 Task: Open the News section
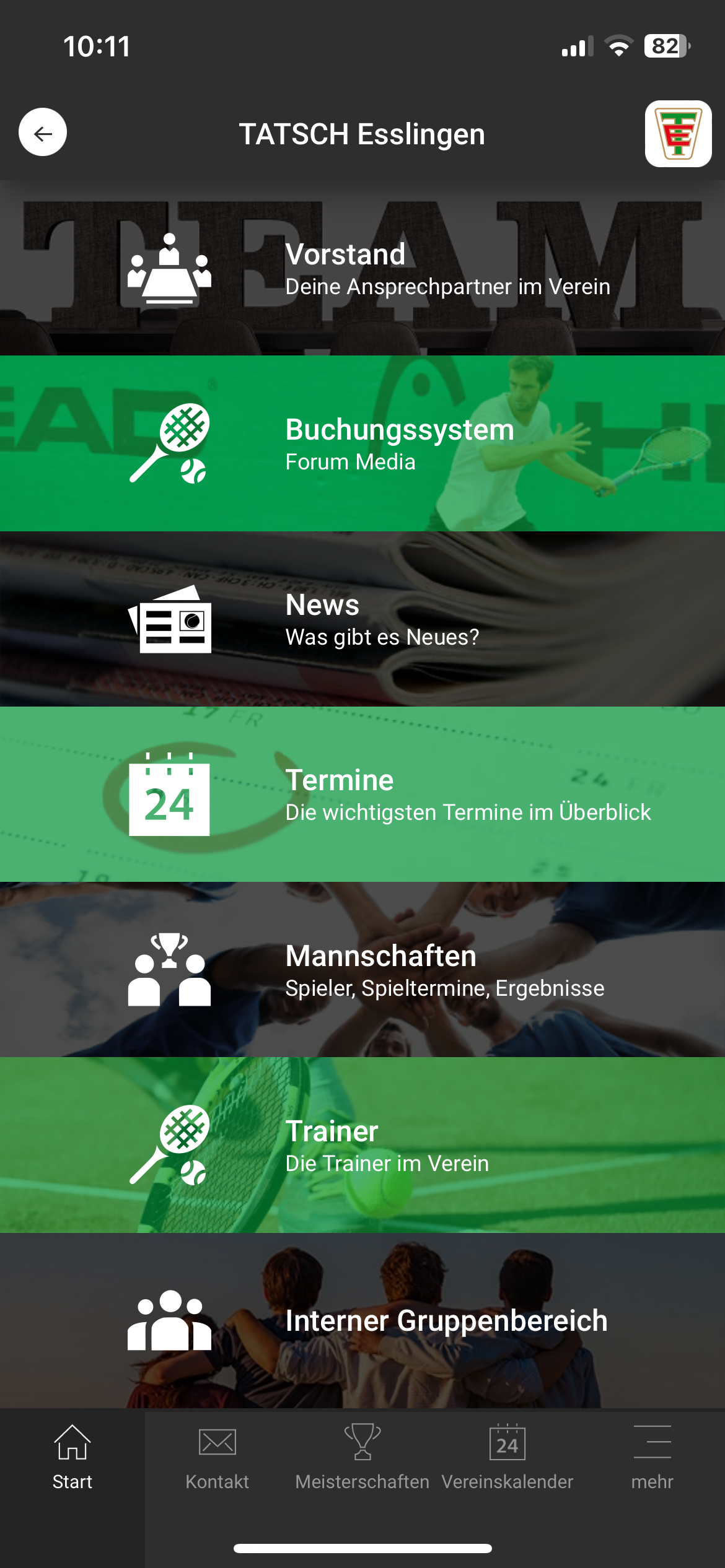click(362, 619)
